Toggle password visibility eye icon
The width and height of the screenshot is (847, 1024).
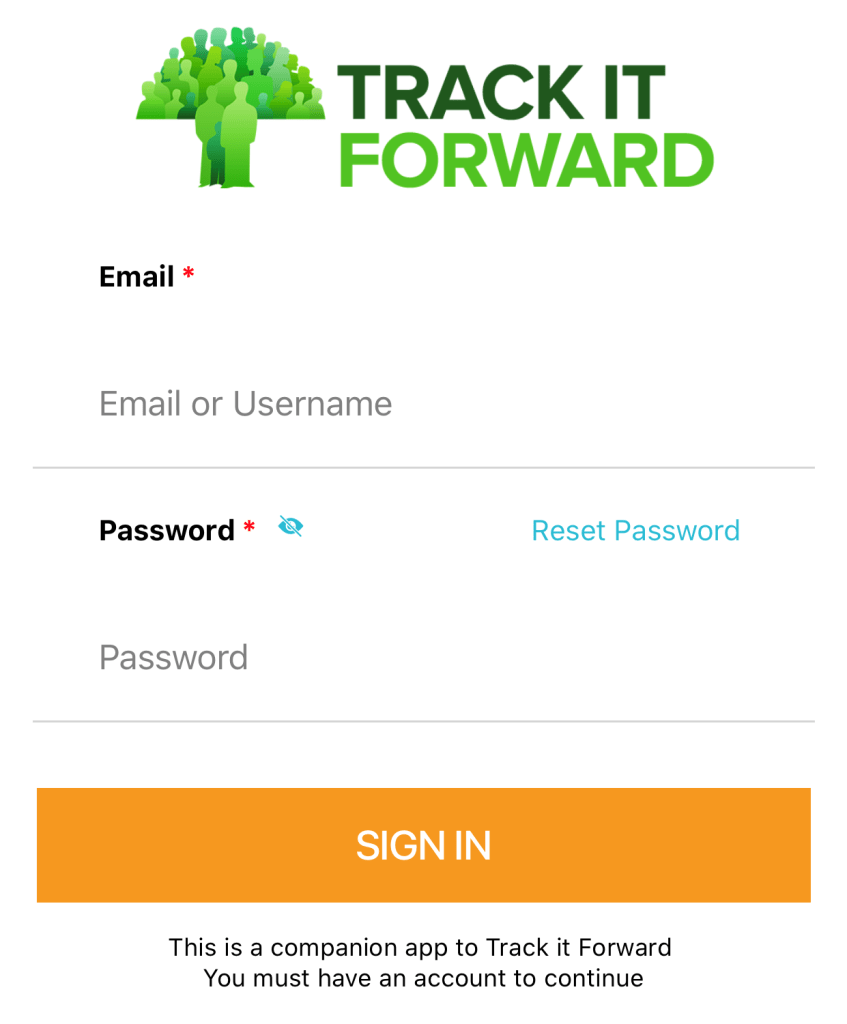tap(291, 526)
